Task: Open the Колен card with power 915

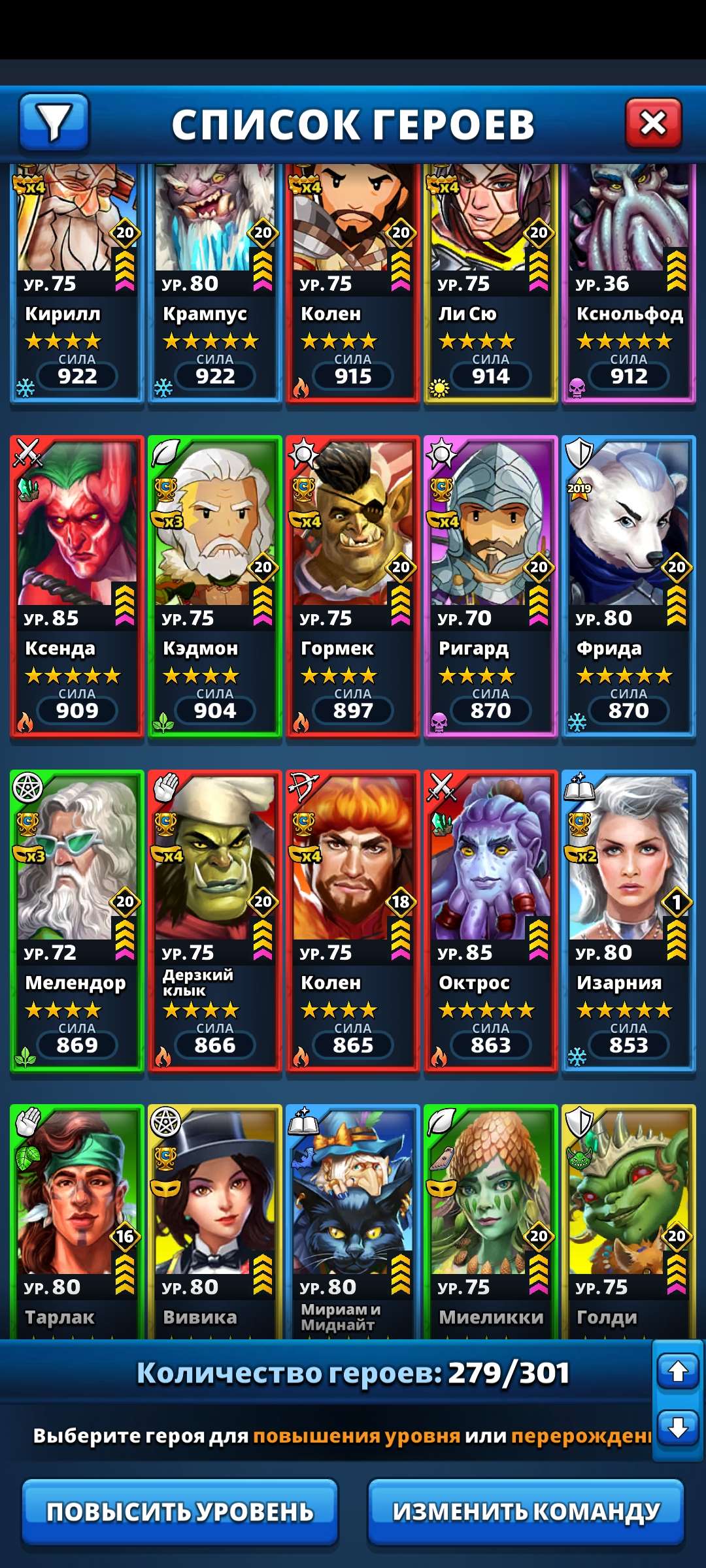Action: [353, 281]
